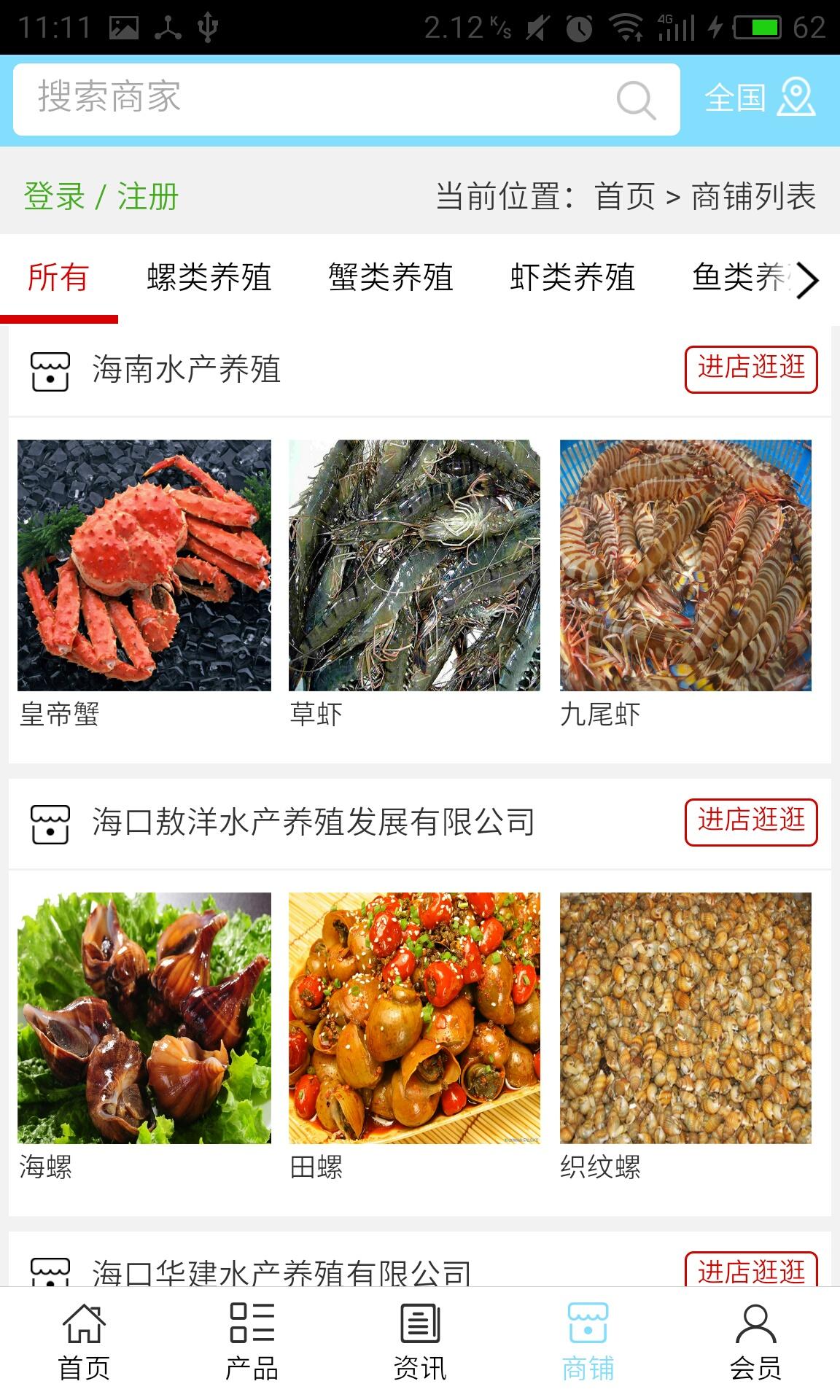Open the 织纹螺 product

(x=685, y=1018)
